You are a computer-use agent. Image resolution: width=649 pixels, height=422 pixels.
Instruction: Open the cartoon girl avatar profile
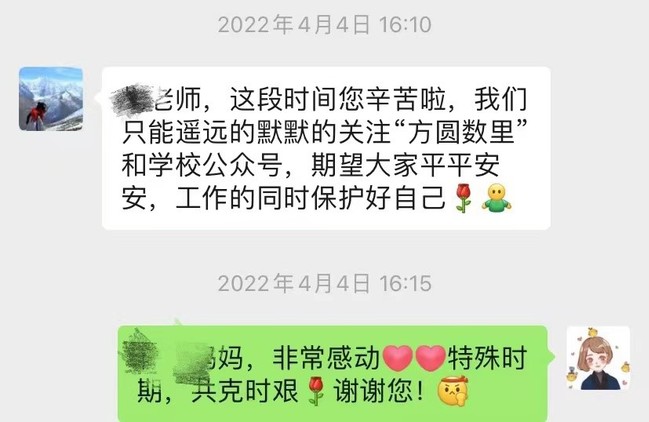[598, 358]
